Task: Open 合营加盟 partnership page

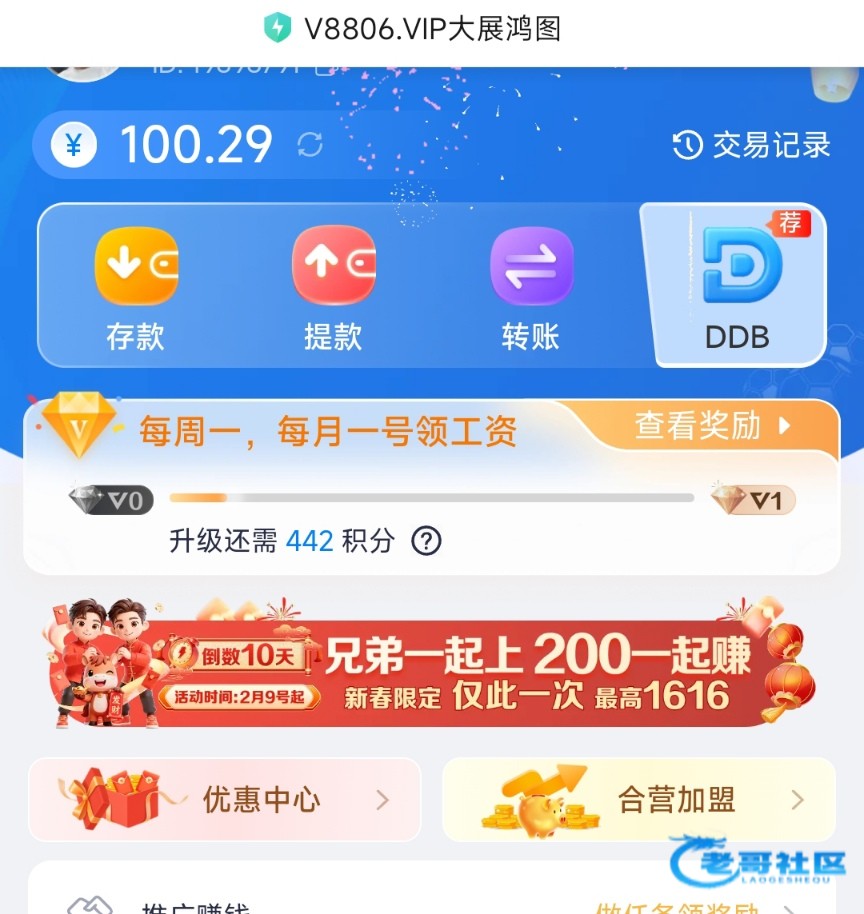Action: pyautogui.click(x=639, y=799)
